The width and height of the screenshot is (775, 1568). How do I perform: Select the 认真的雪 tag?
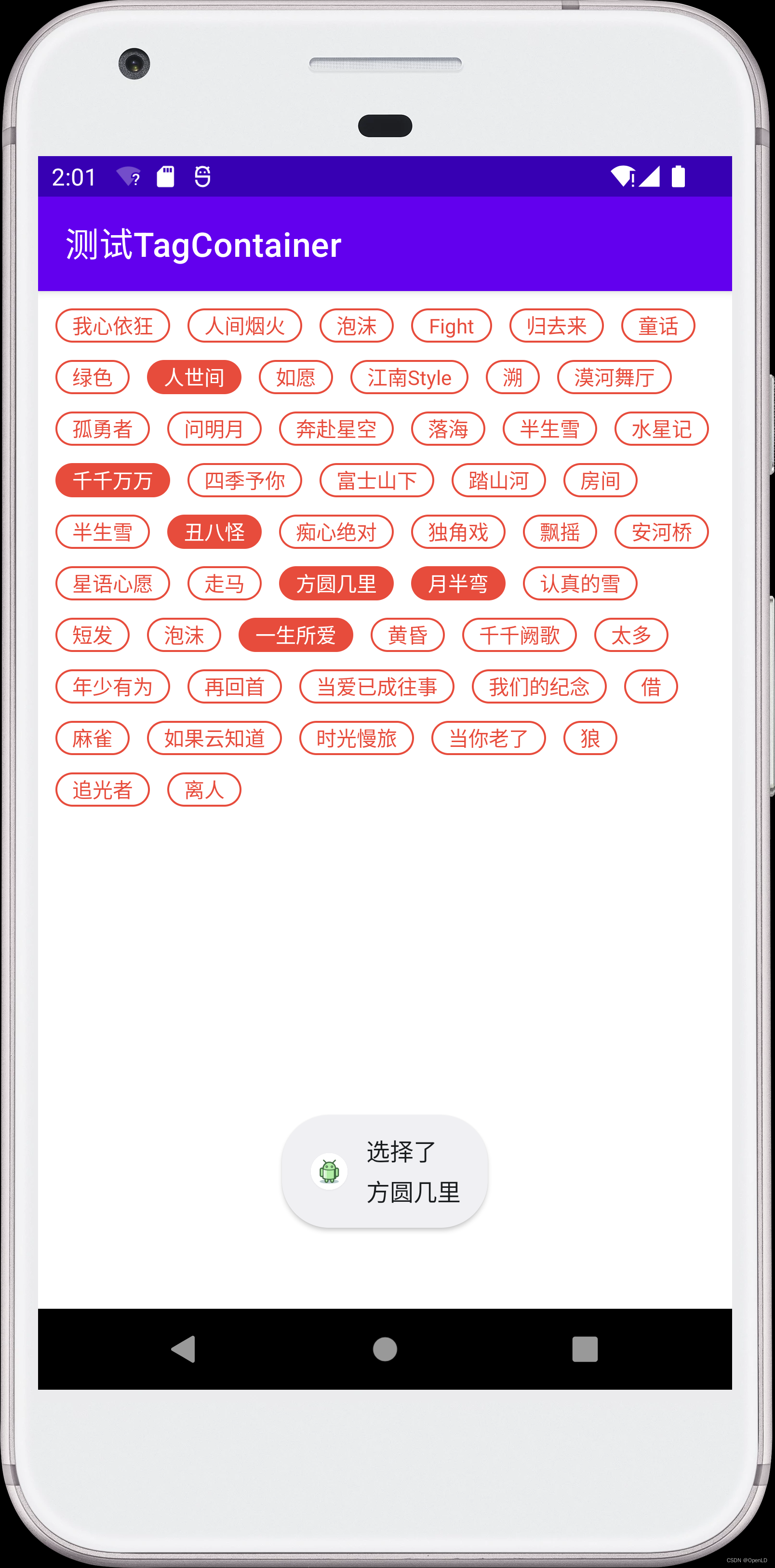coord(580,584)
